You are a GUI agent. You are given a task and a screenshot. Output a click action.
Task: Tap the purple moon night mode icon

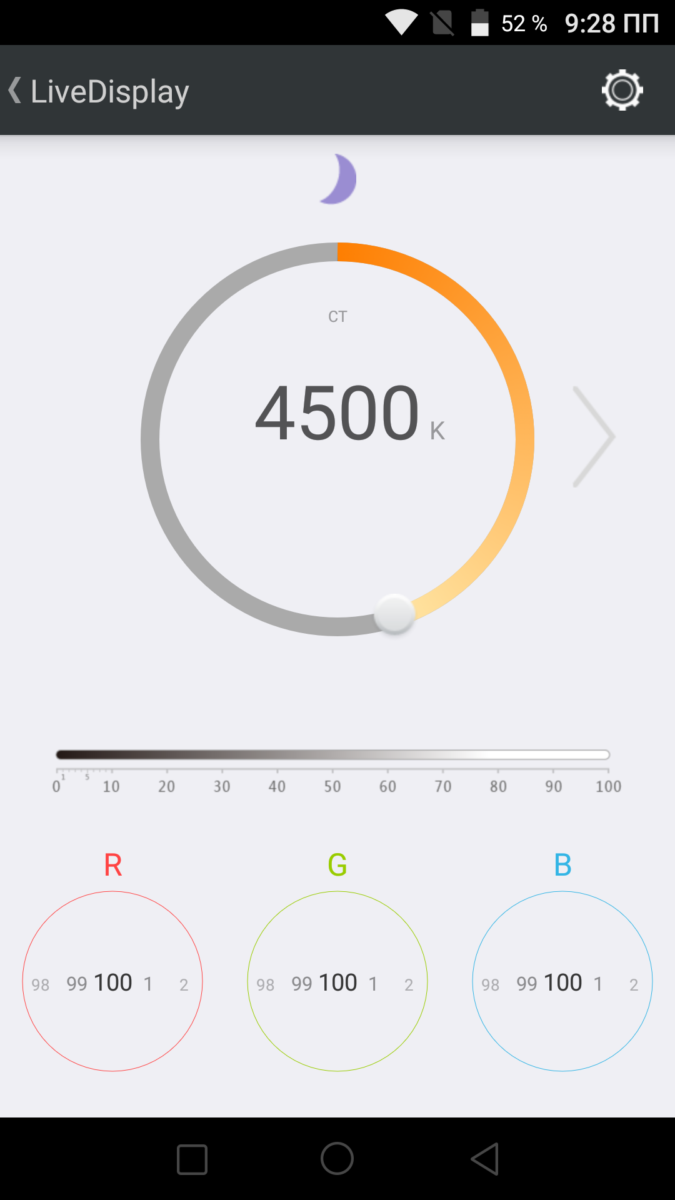click(x=339, y=180)
